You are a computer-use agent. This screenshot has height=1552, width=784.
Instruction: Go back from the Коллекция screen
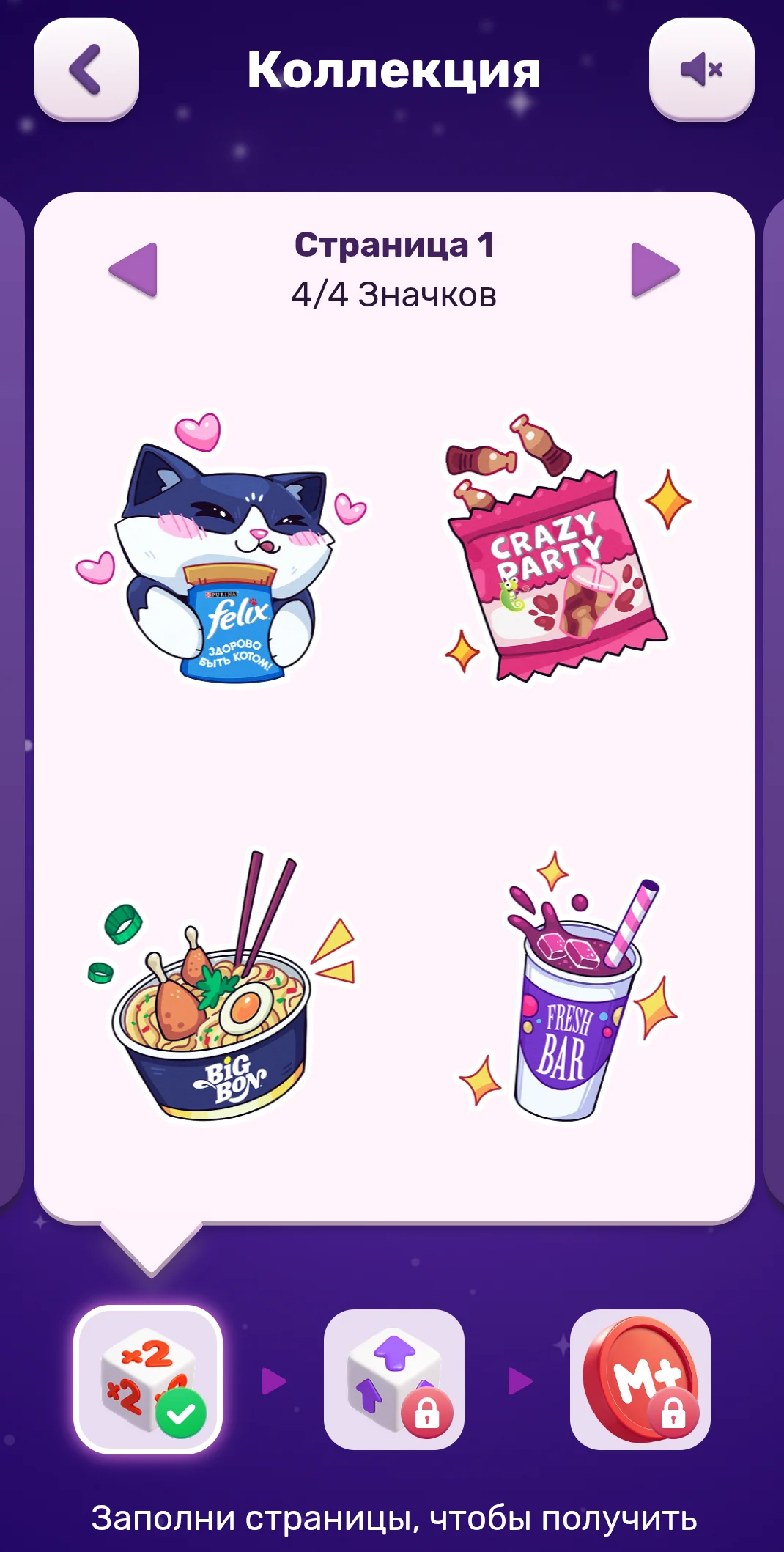pyautogui.click(x=86, y=69)
